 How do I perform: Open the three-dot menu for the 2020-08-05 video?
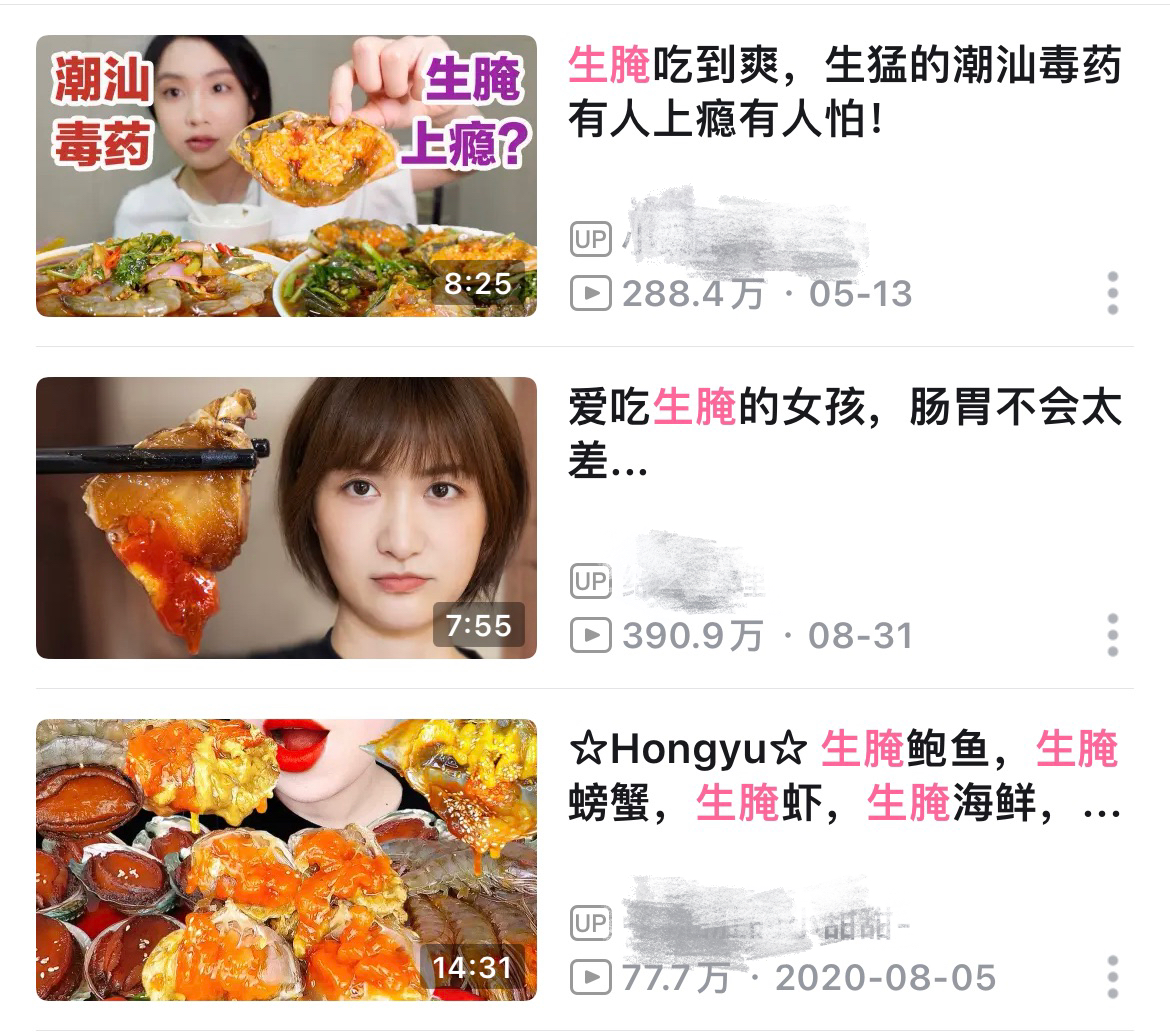1112,977
